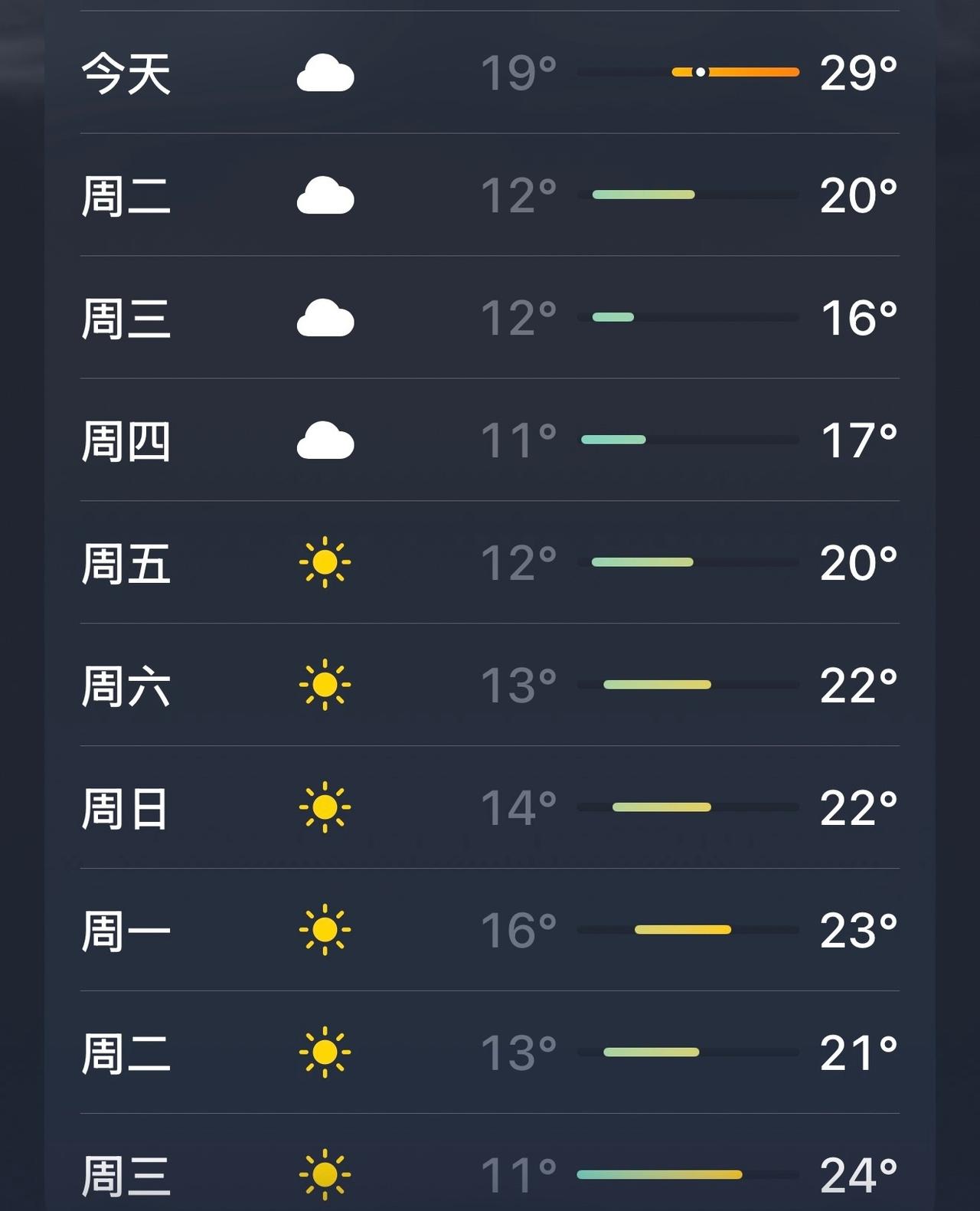Tap the sun icon for 周日
Viewport: 980px width, 1211px height.
[x=325, y=807]
